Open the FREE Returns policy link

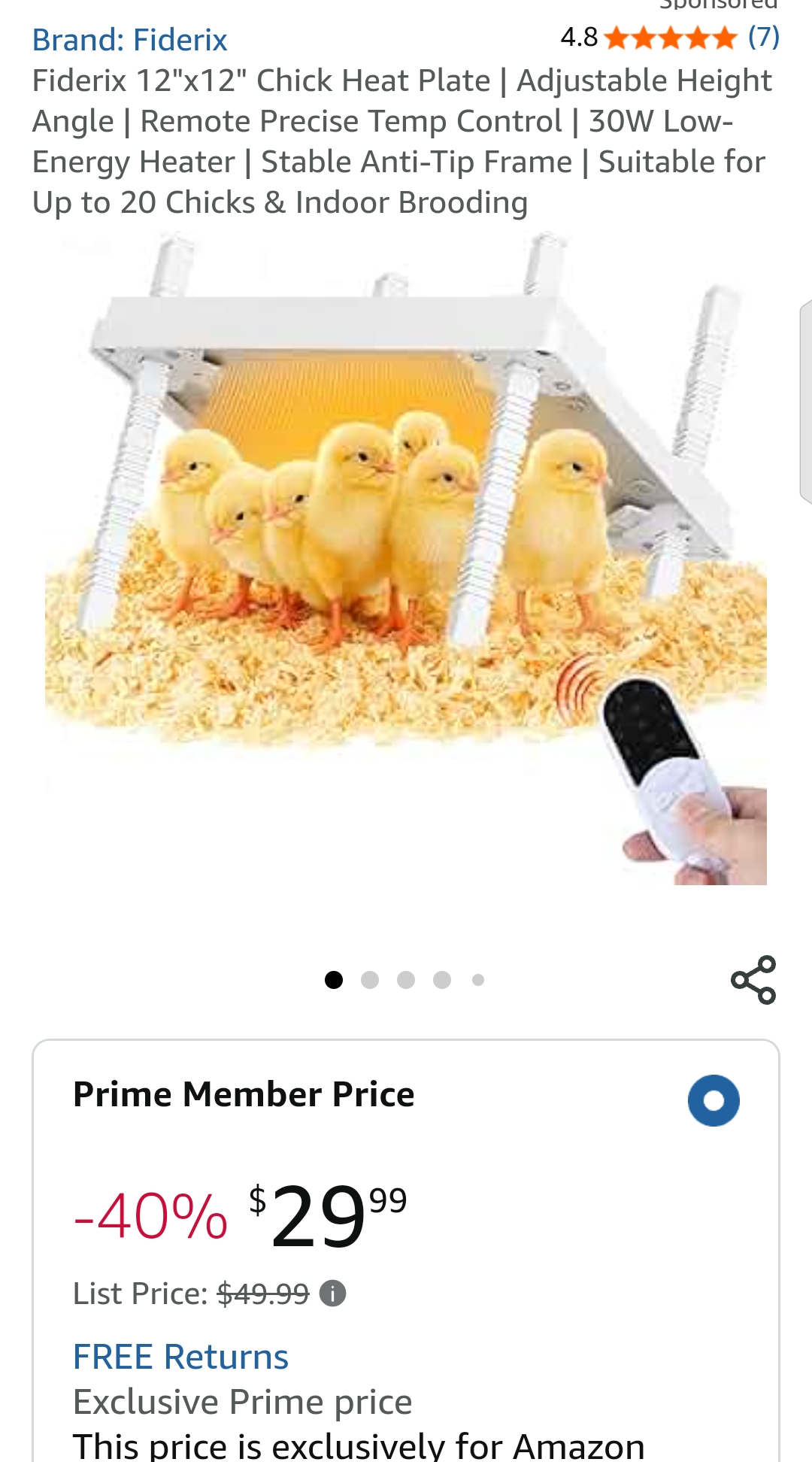[180, 1357]
